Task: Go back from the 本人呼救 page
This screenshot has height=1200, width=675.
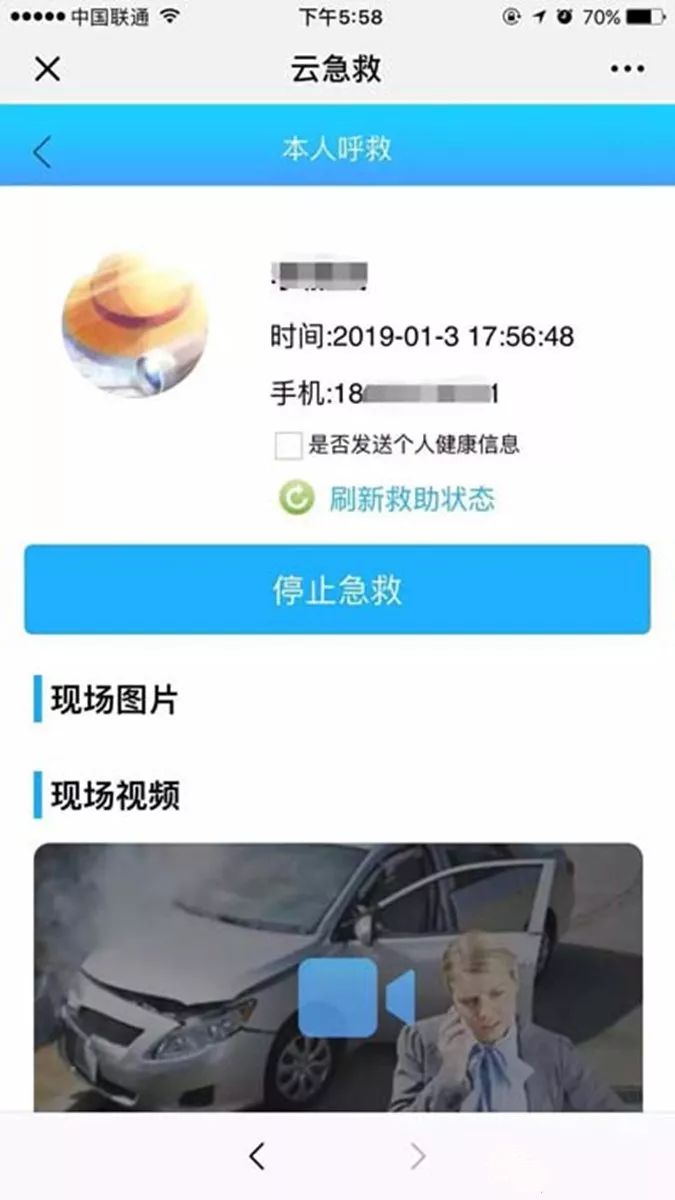Action: point(42,151)
